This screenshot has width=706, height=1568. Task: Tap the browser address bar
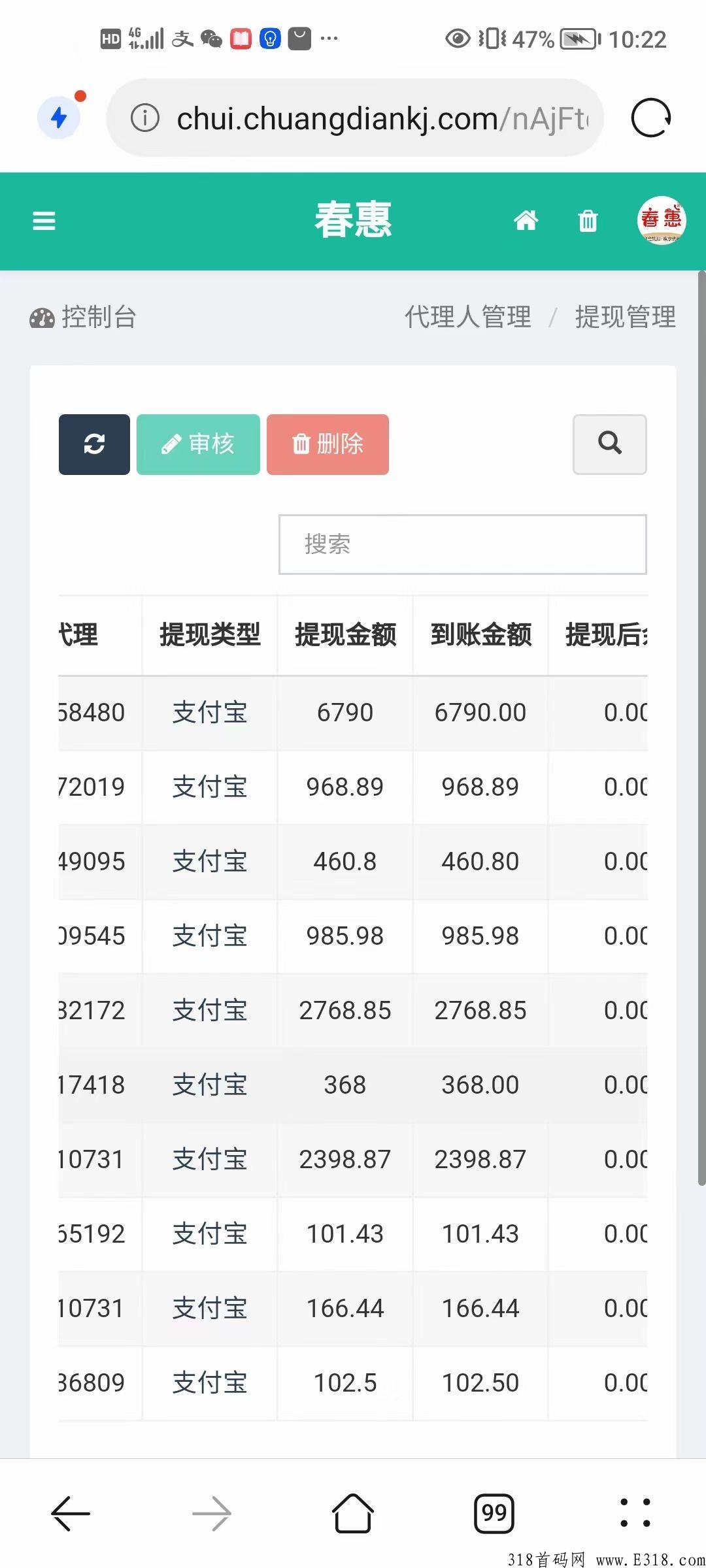(355, 118)
